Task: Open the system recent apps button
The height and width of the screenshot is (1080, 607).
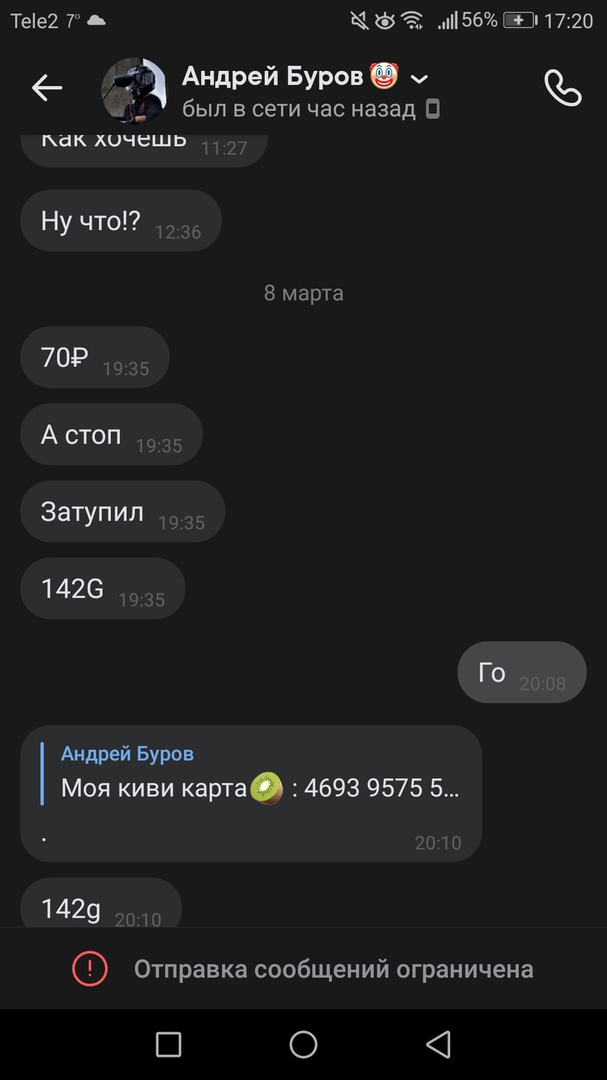Action: (x=169, y=1045)
